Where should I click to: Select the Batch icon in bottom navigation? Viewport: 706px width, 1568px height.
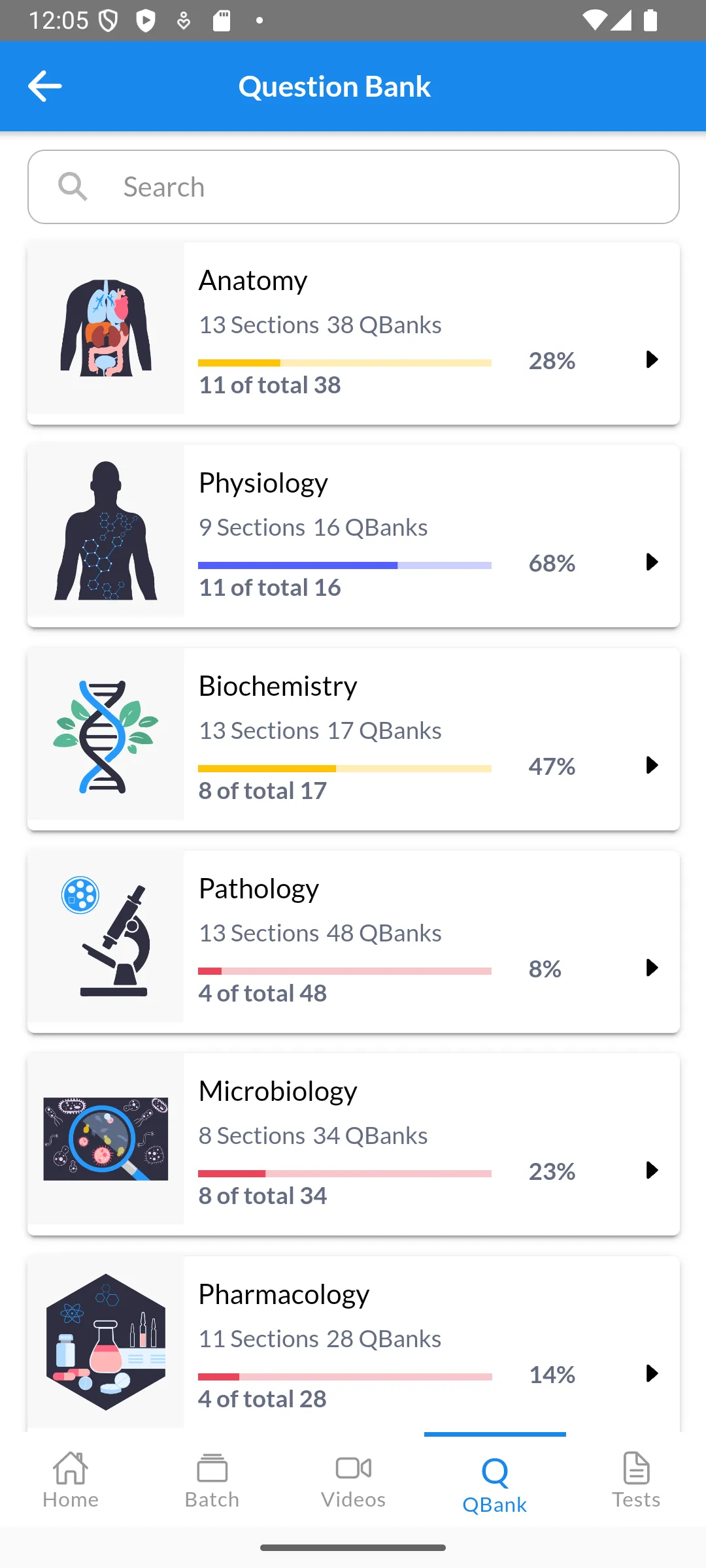211,1467
